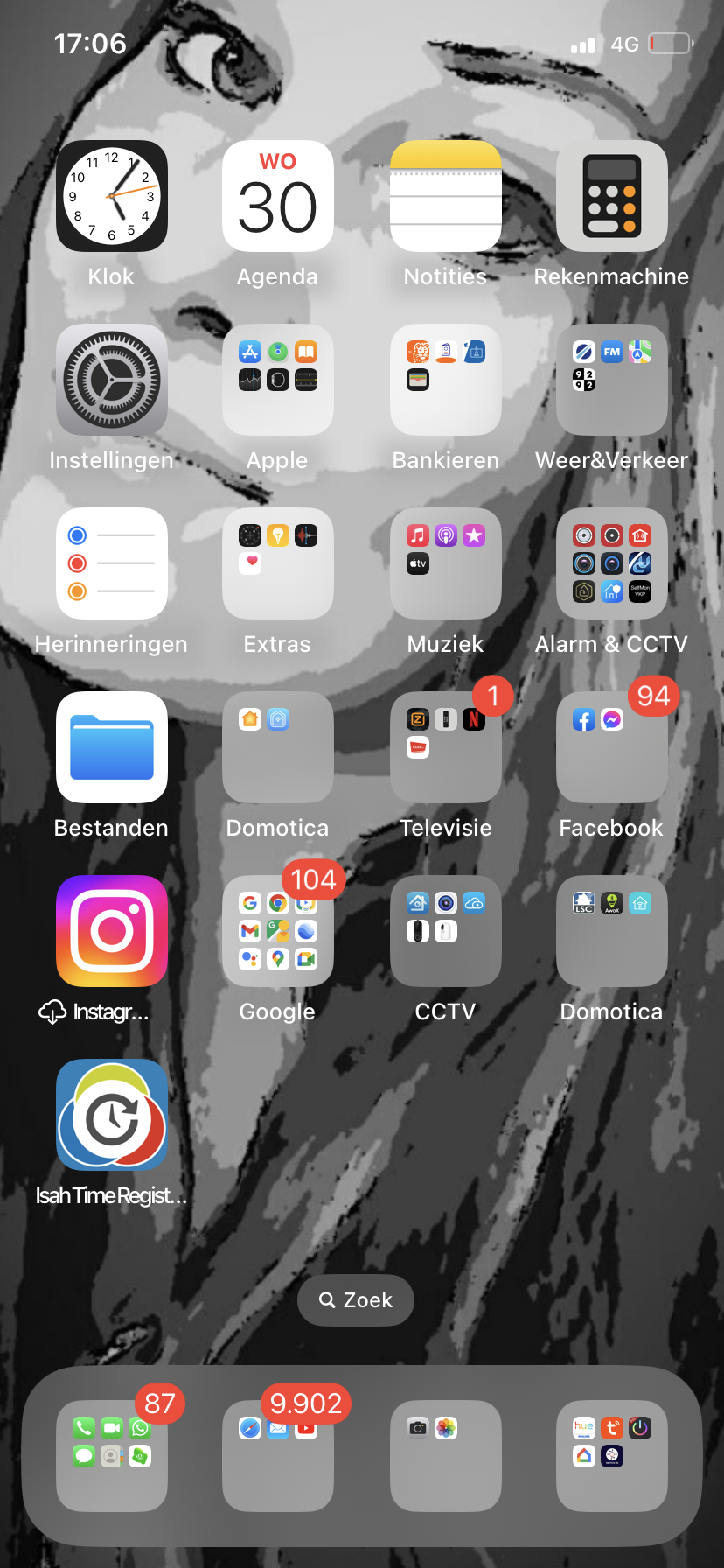Open the Weer&Verkeer folder
This screenshot has height=1568, width=724.
[612, 380]
